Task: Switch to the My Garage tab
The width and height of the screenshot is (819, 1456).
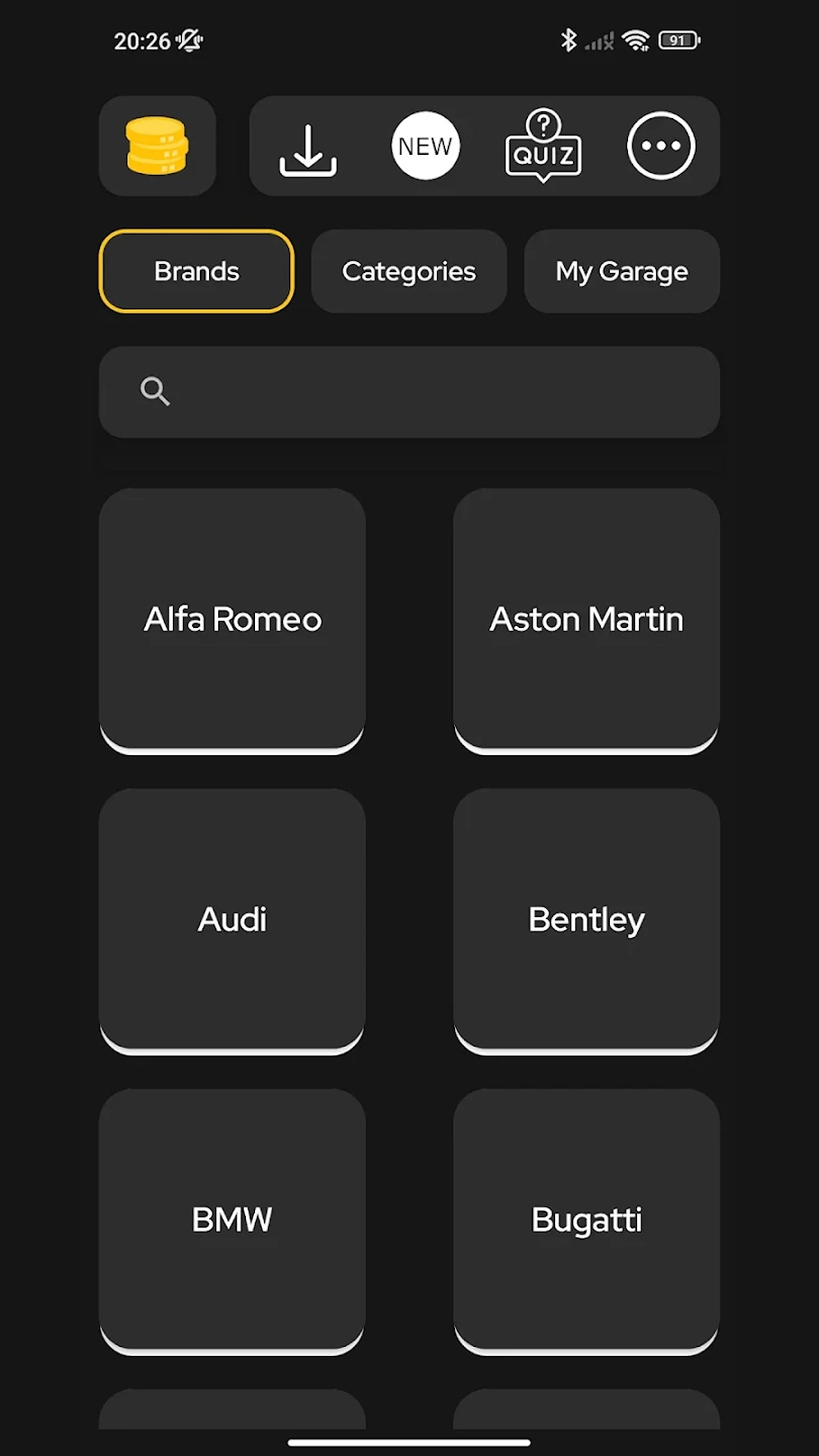Action: coord(622,271)
